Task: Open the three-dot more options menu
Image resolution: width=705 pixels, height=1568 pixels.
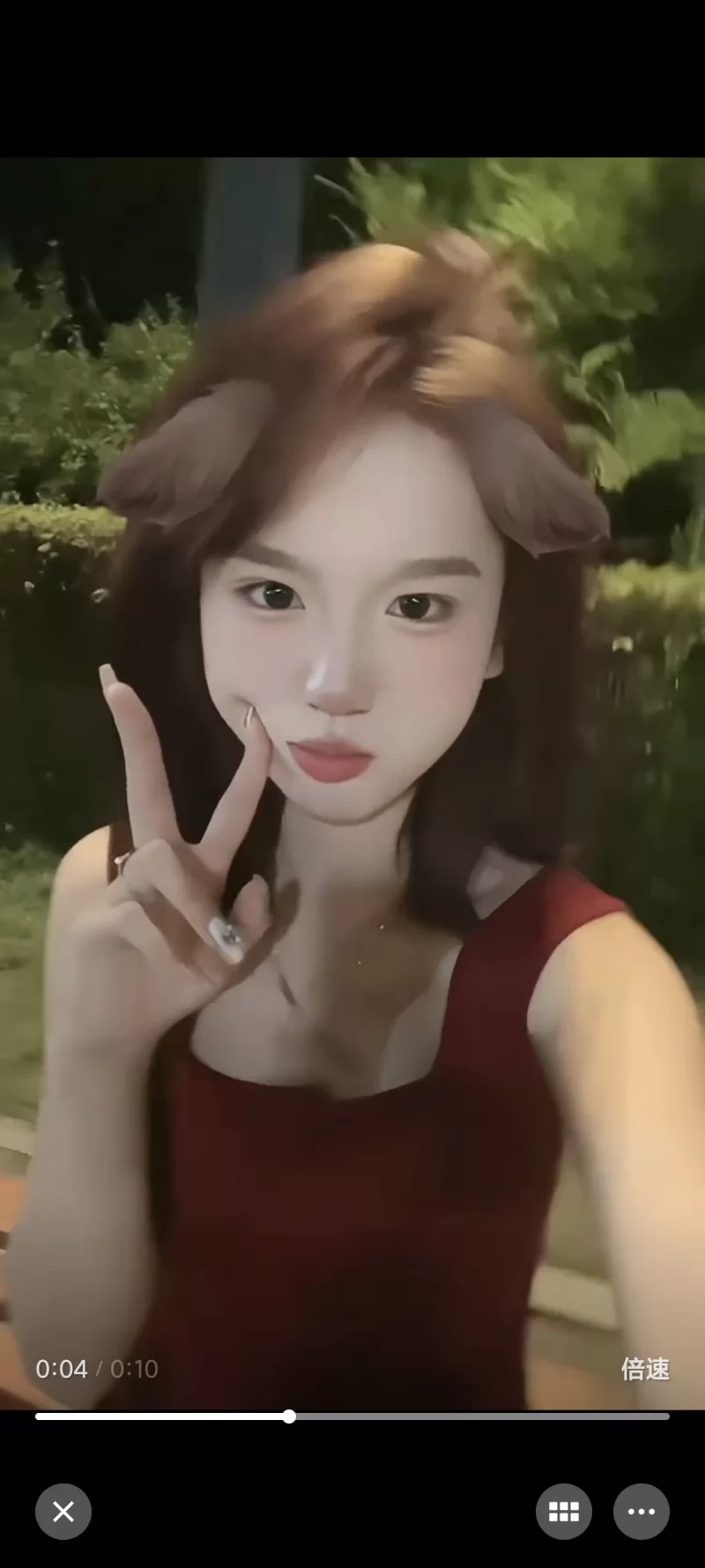Action: (641, 1512)
